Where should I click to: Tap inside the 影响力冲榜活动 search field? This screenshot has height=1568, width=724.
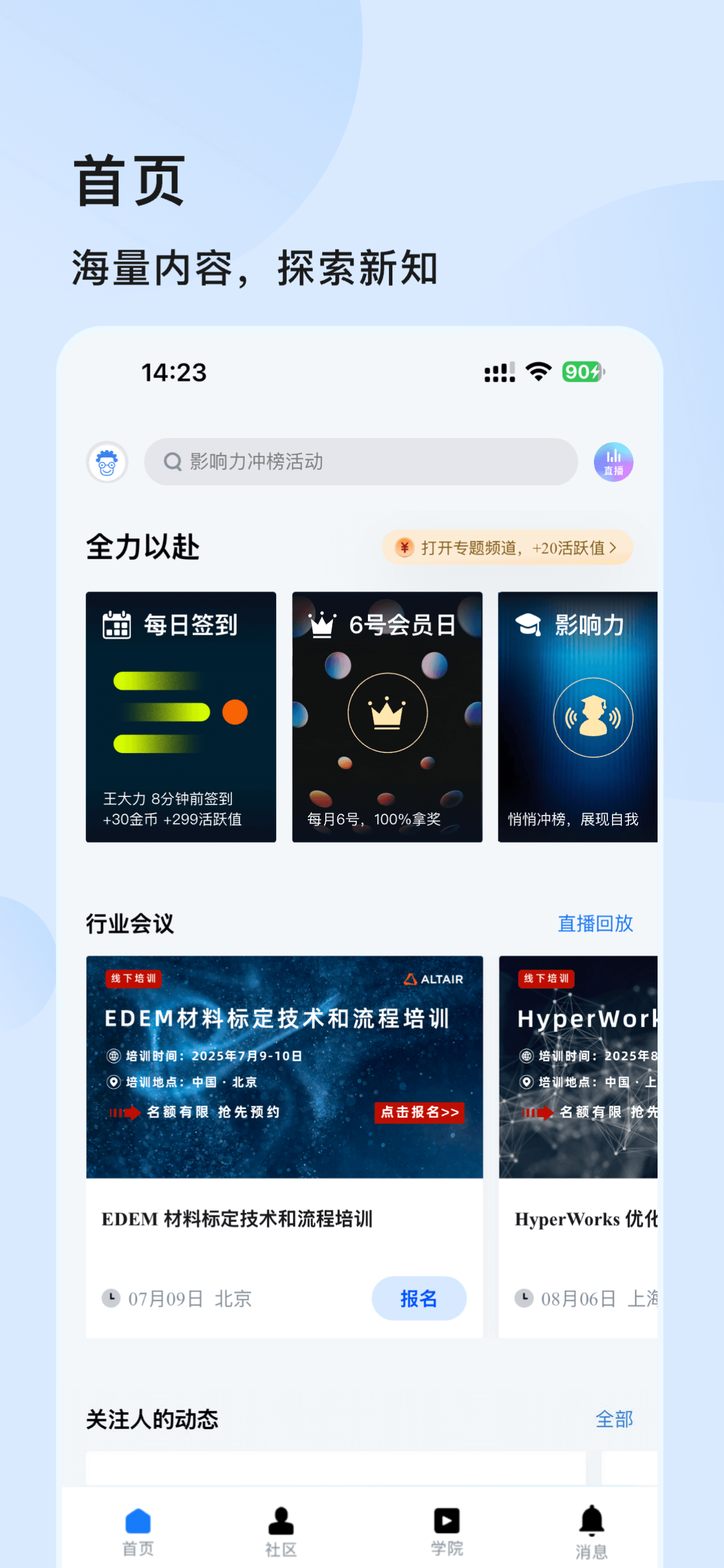(360, 462)
